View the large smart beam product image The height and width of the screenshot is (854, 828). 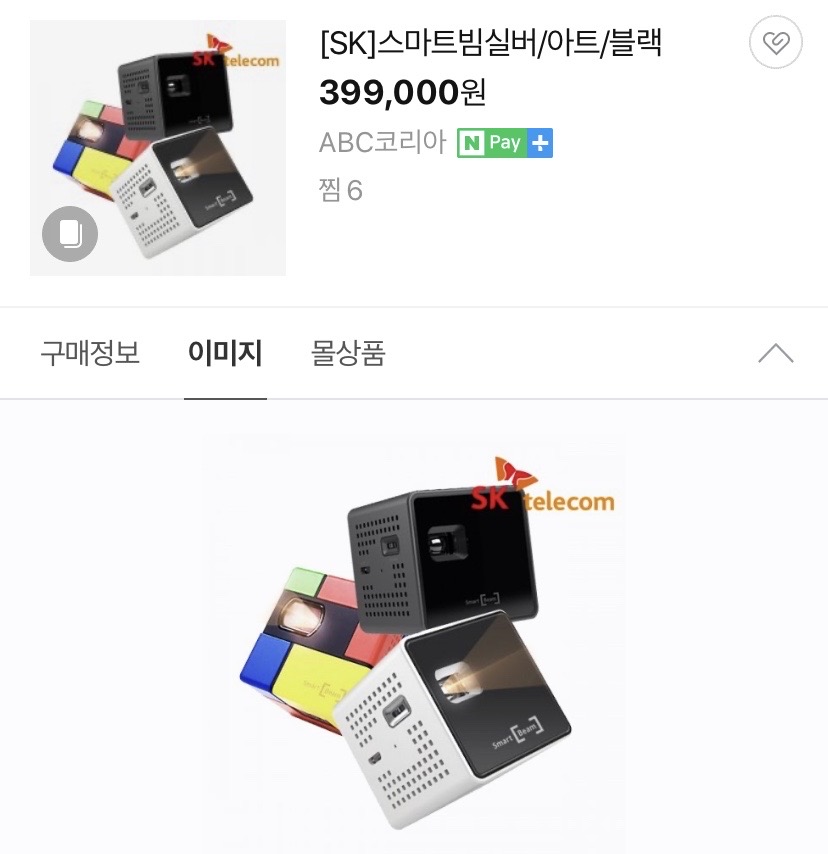click(x=414, y=640)
